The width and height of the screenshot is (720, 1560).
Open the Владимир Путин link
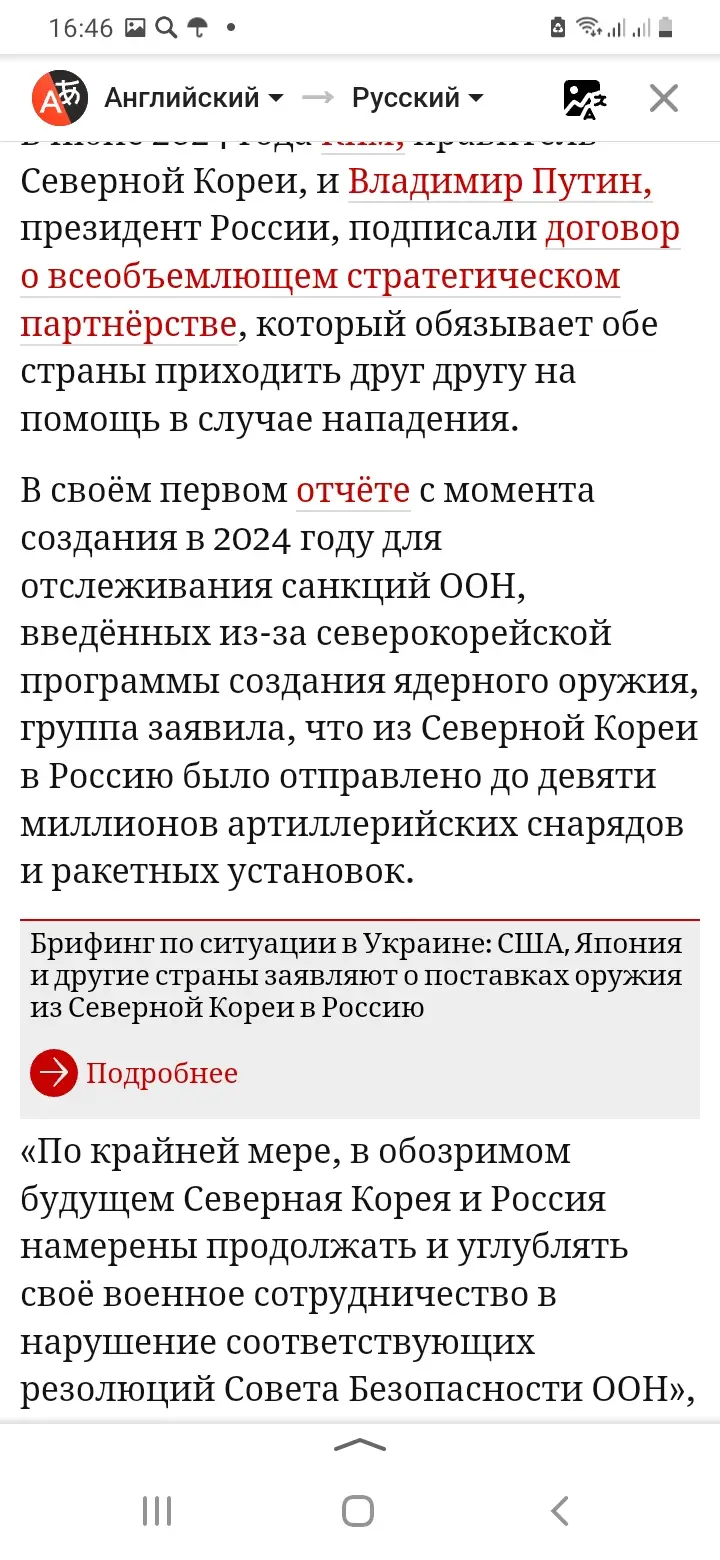click(500, 182)
